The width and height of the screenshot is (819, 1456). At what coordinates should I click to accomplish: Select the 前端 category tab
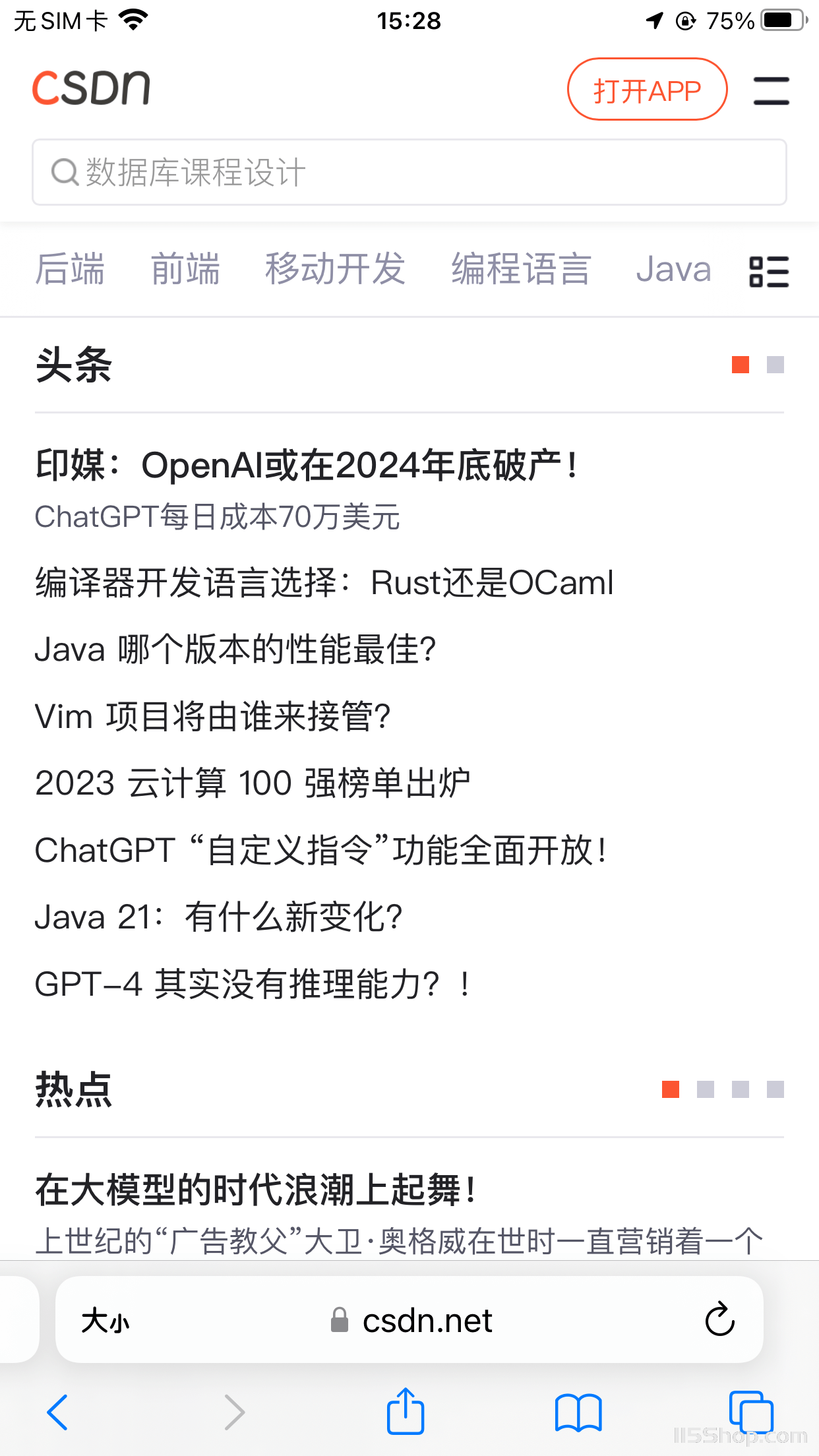(x=185, y=269)
